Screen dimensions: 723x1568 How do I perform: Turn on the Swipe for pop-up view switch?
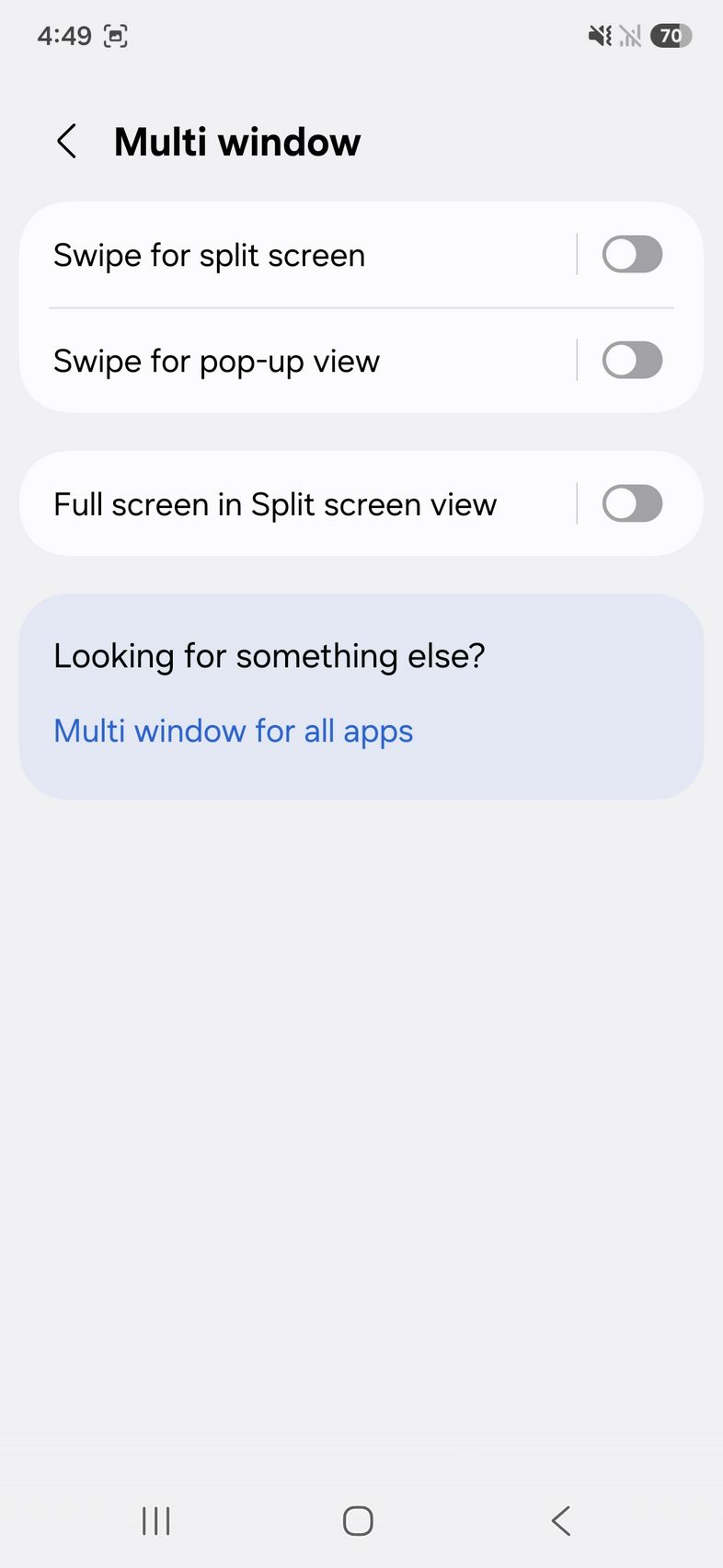(x=632, y=361)
